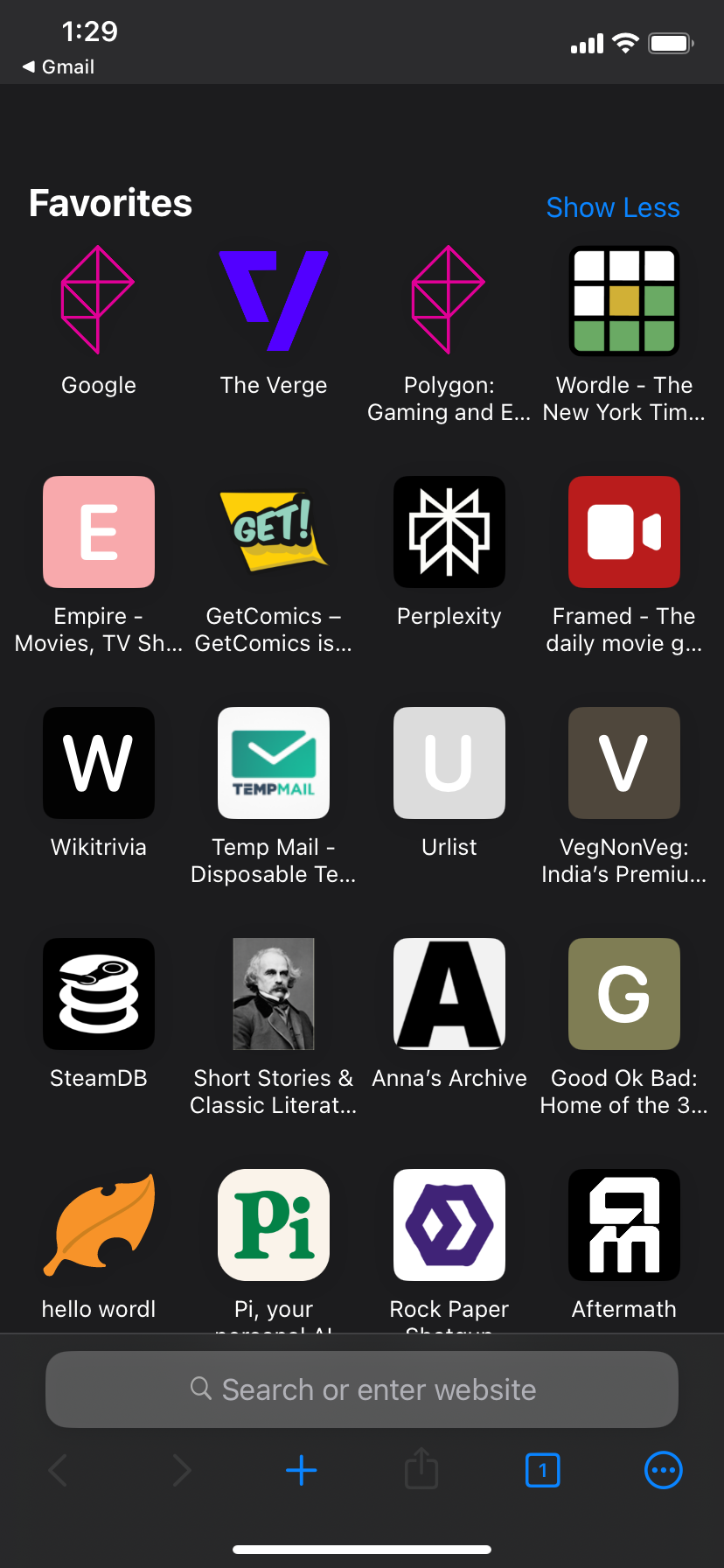724x1568 pixels.
Task: Open the tab switcher
Action: (542, 1470)
